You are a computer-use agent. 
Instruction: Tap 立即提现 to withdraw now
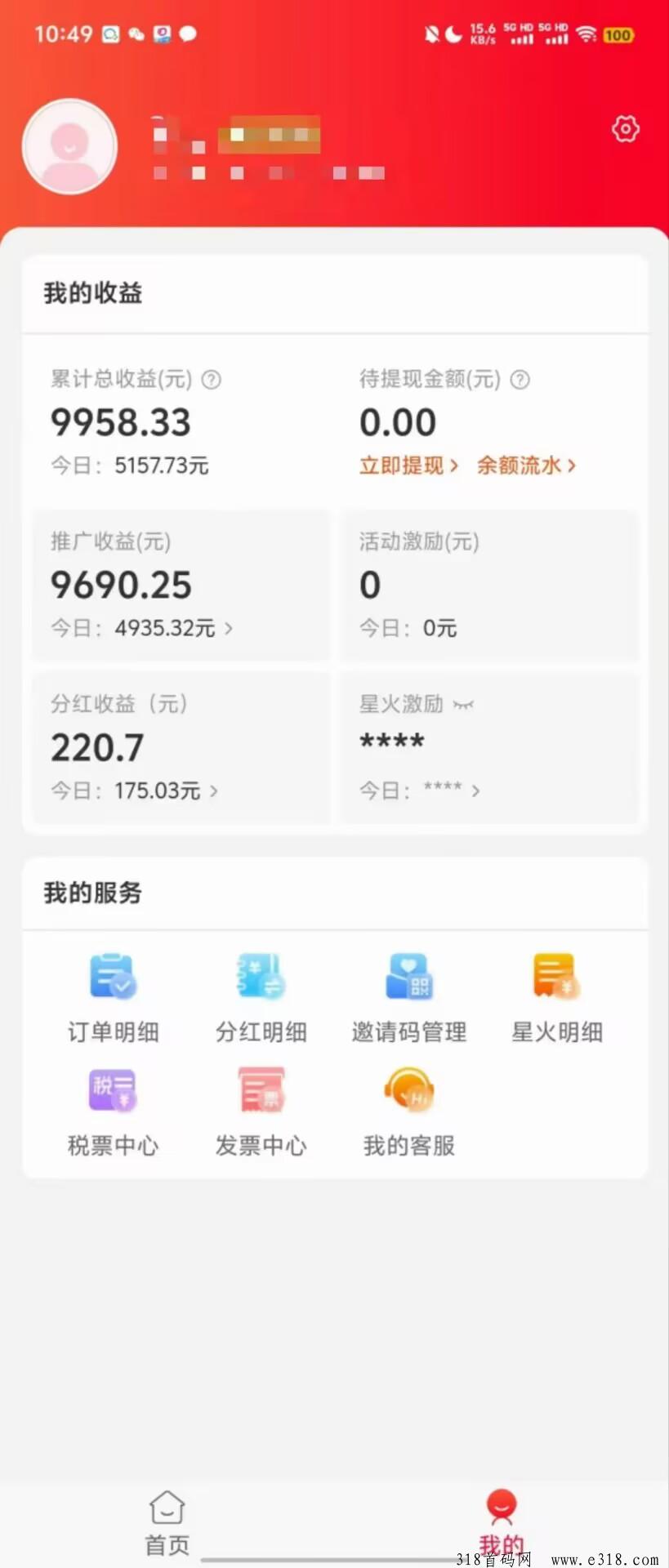click(x=408, y=465)
